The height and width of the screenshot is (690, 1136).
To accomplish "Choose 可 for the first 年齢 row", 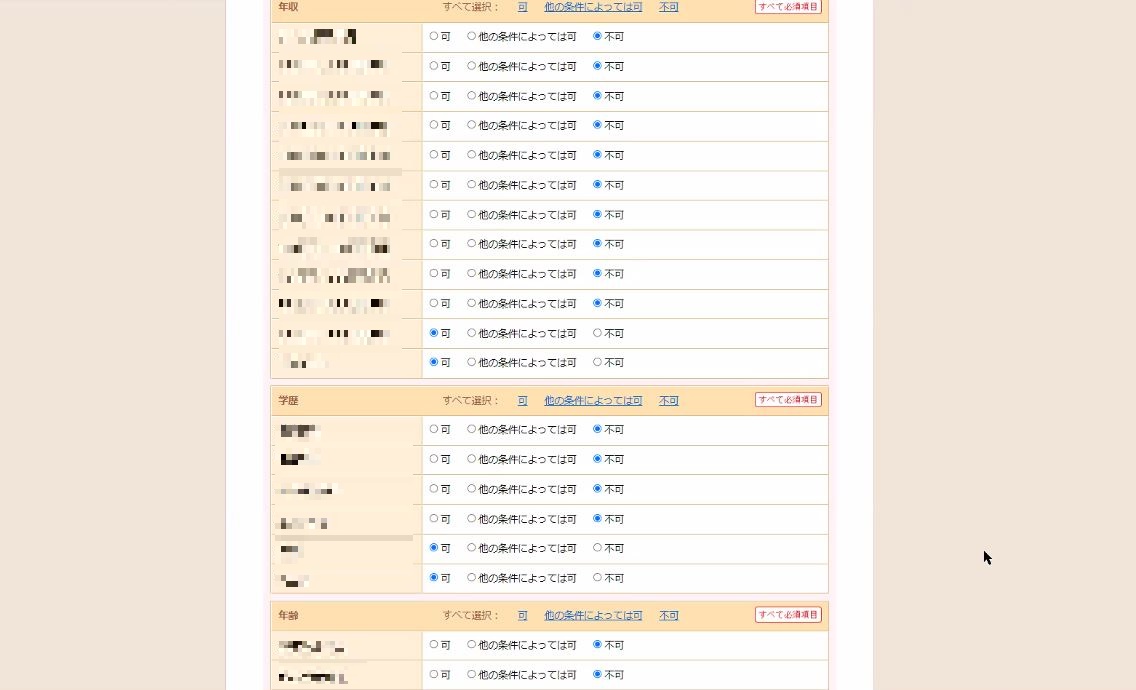I will [434, 645].
